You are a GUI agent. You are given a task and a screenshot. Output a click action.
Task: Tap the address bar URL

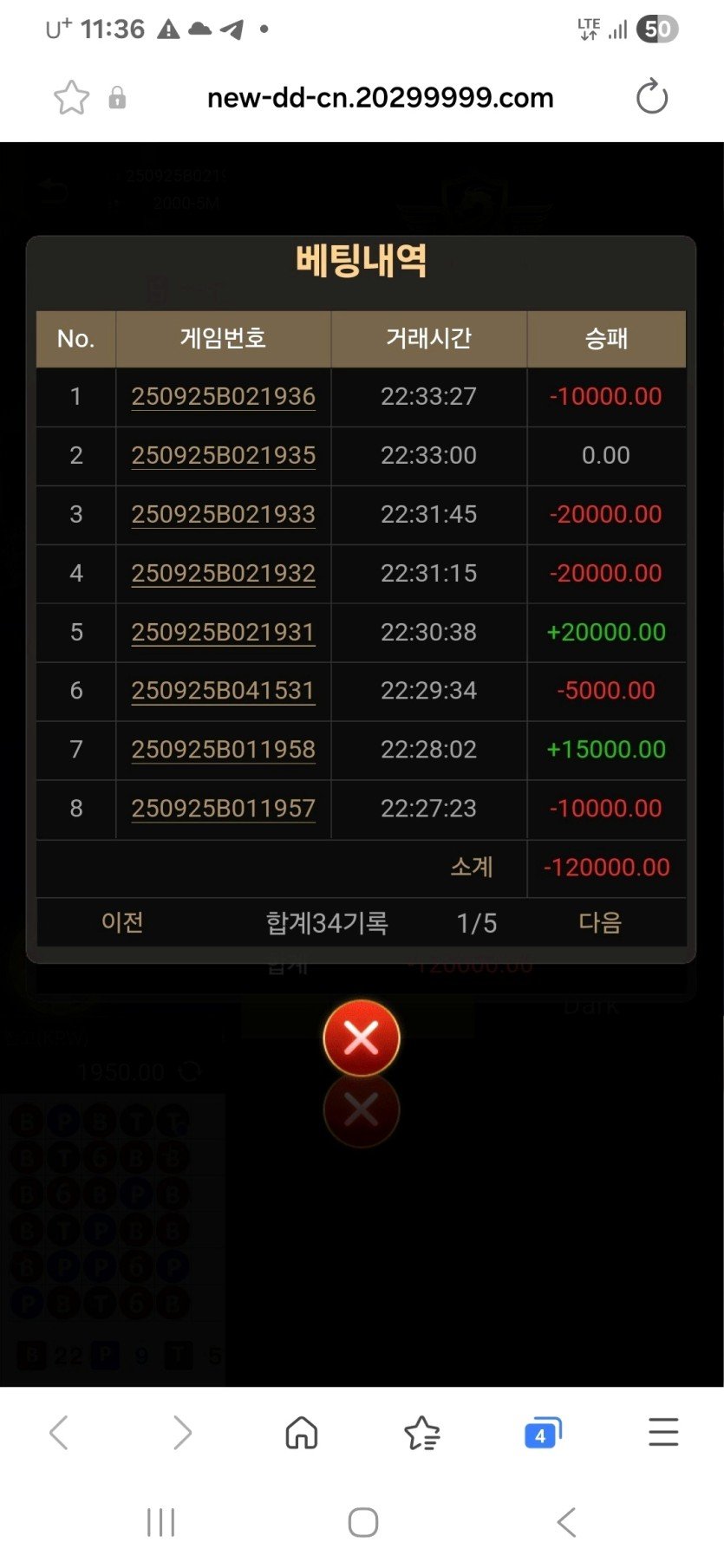click(x=380, y=98)
